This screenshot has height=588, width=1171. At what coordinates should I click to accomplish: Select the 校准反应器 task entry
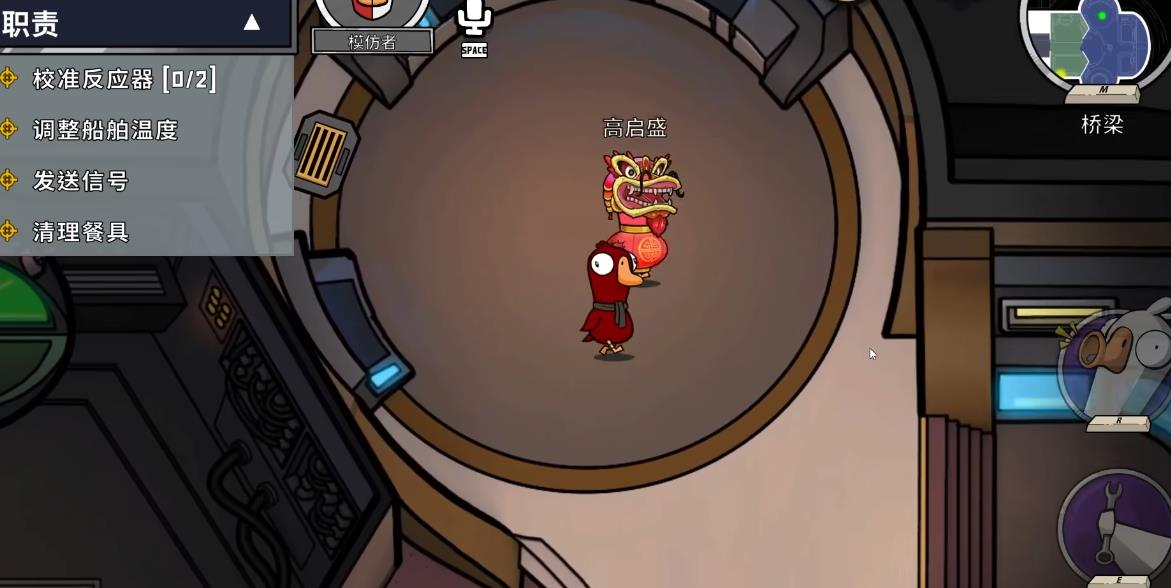point(124,79)
